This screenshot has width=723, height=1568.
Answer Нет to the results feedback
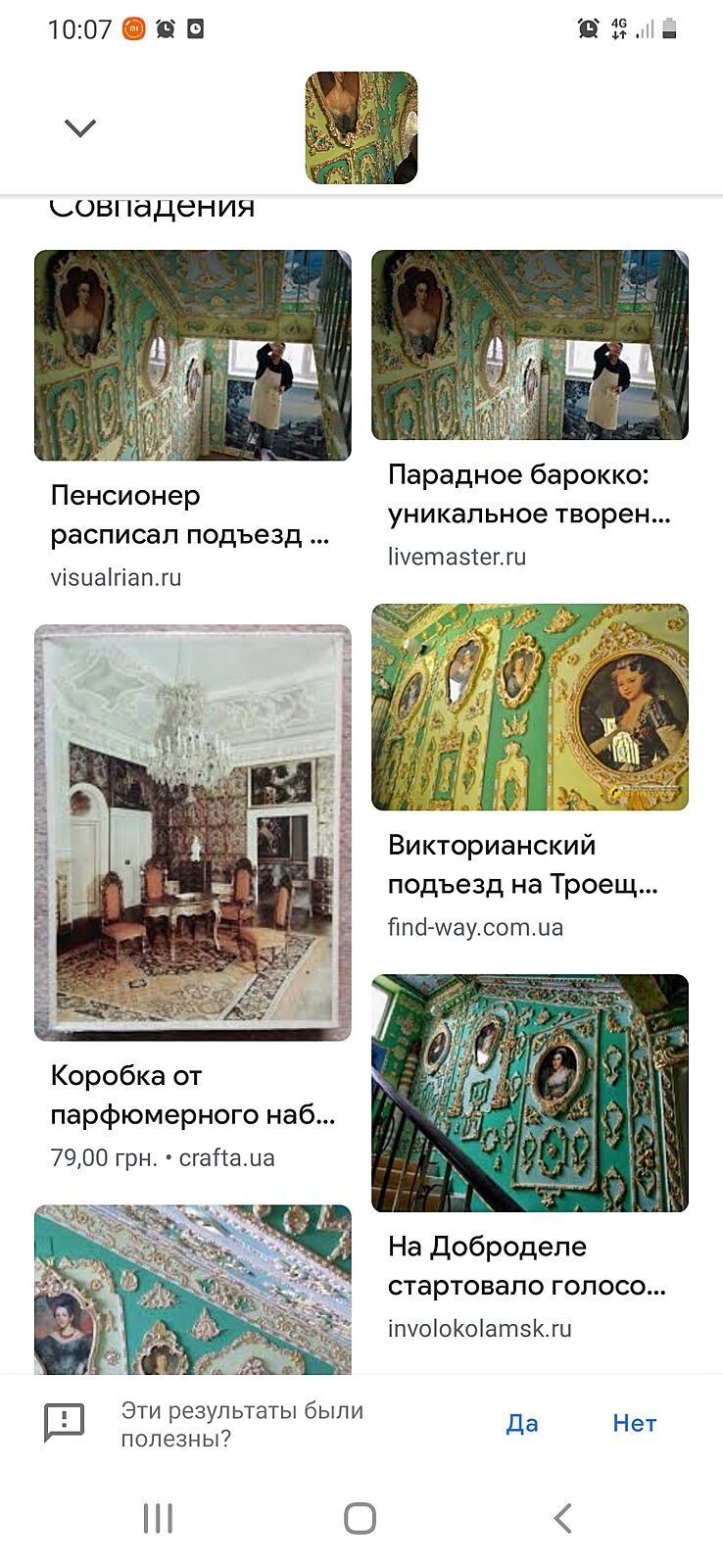[x=634, y=1423]
